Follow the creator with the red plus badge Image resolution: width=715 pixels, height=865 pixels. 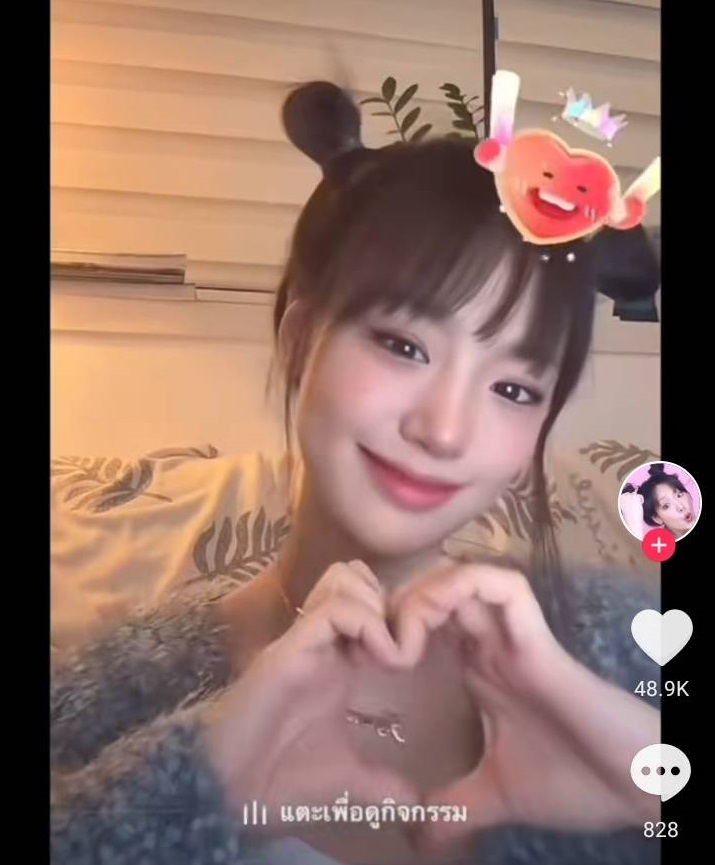tap(659, 546)
